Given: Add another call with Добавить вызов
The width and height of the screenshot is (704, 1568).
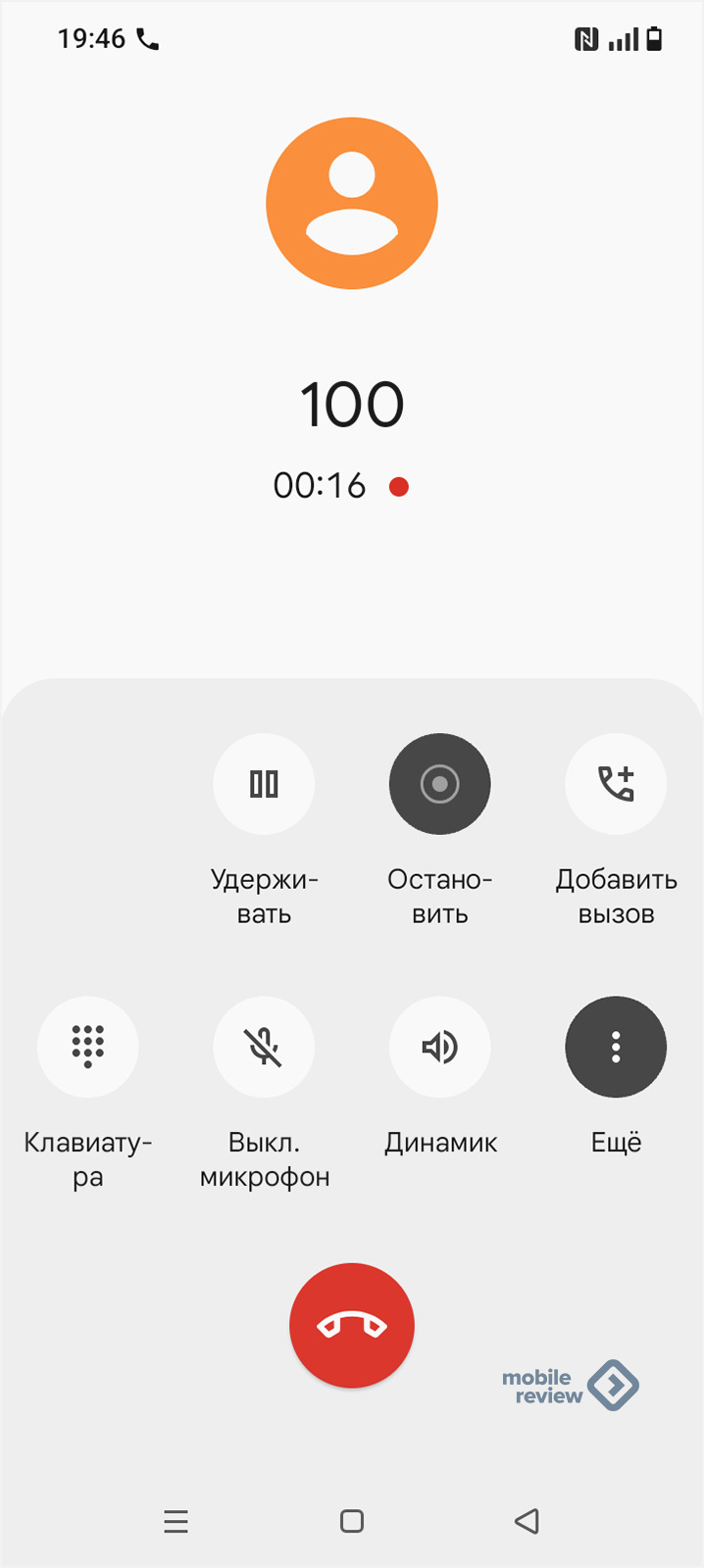Looking at the screenshot, I should pos(616,784).
